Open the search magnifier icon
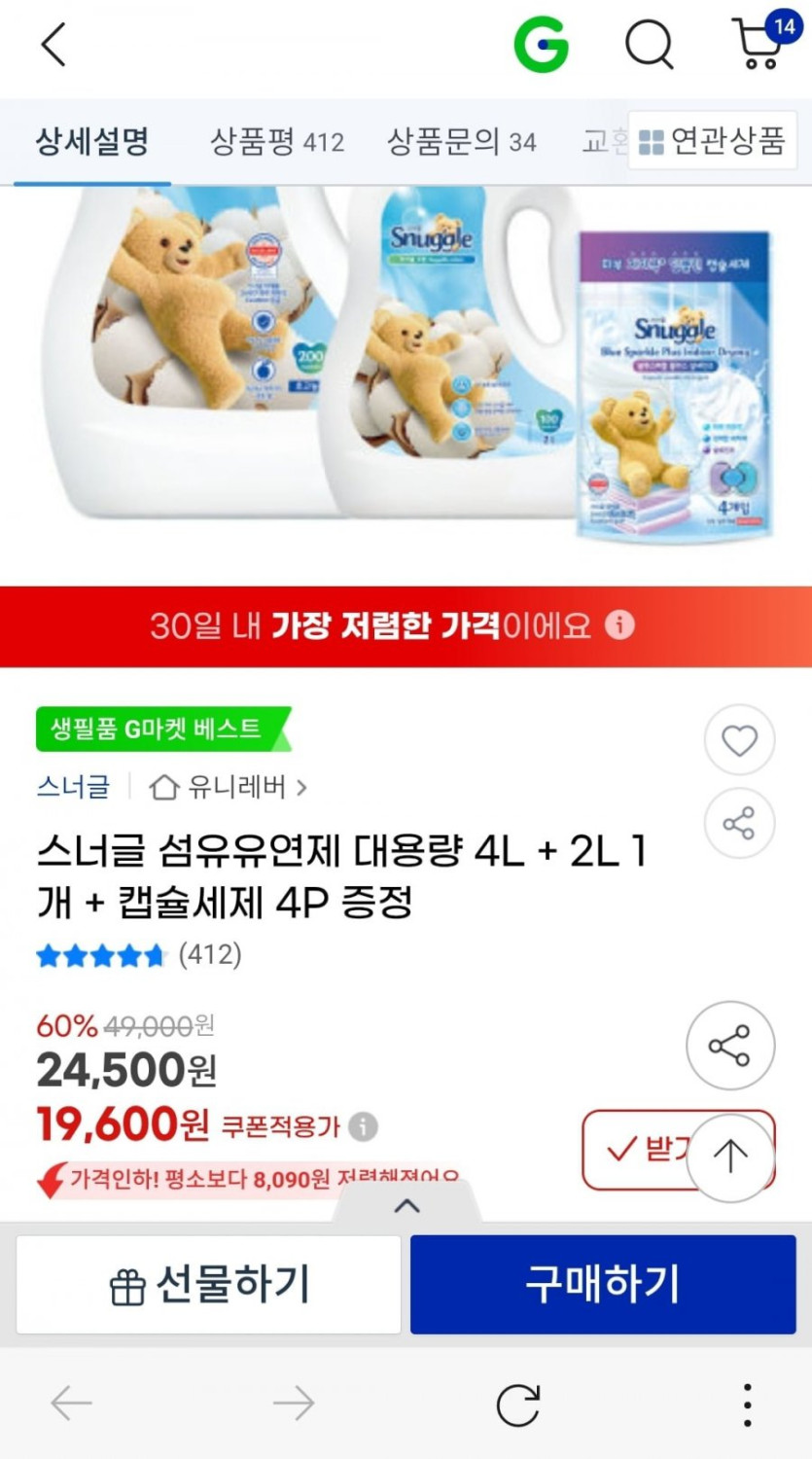Screen dimensions: 812x1459 click(x=649, y=45)
